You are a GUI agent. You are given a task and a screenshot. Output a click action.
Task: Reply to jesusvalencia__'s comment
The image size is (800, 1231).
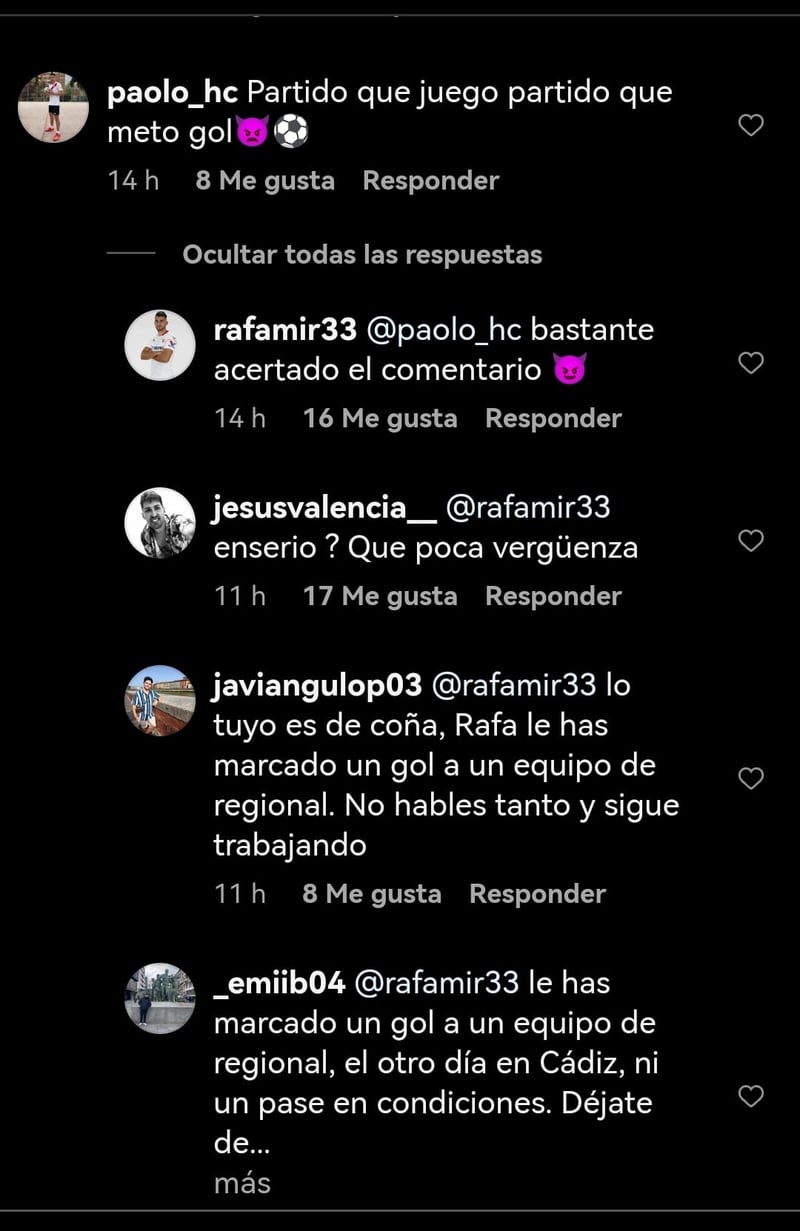[553, 596]
